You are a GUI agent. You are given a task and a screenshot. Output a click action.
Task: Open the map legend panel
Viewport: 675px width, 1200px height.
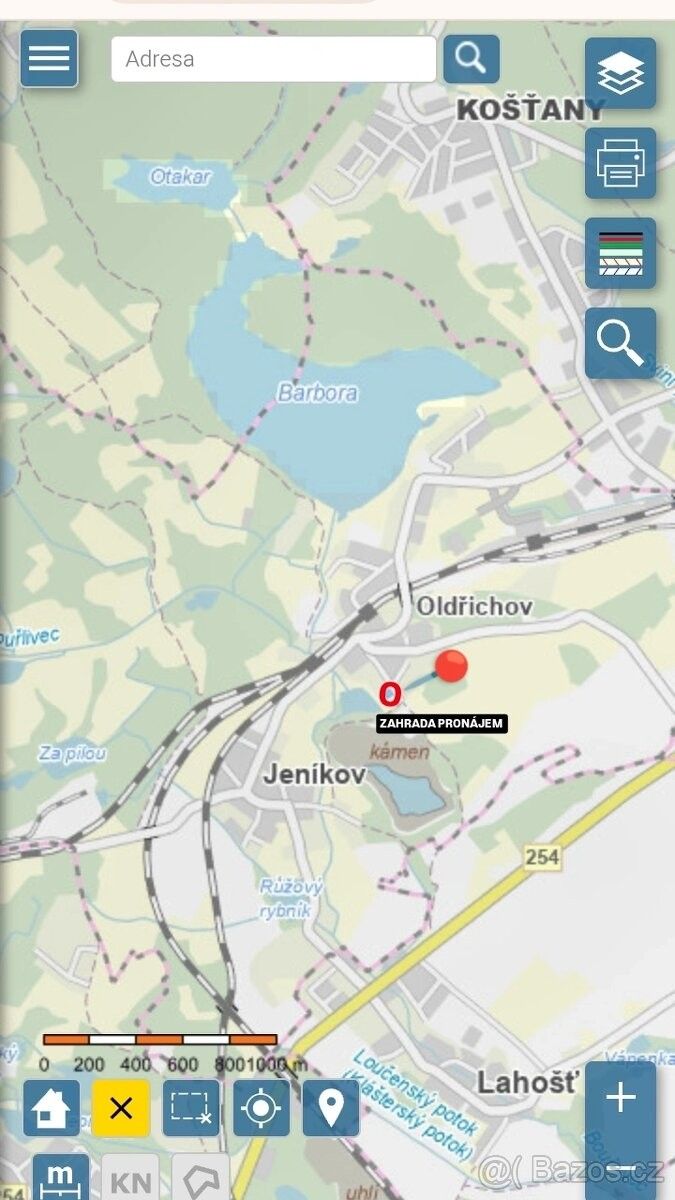pos(620,253)
